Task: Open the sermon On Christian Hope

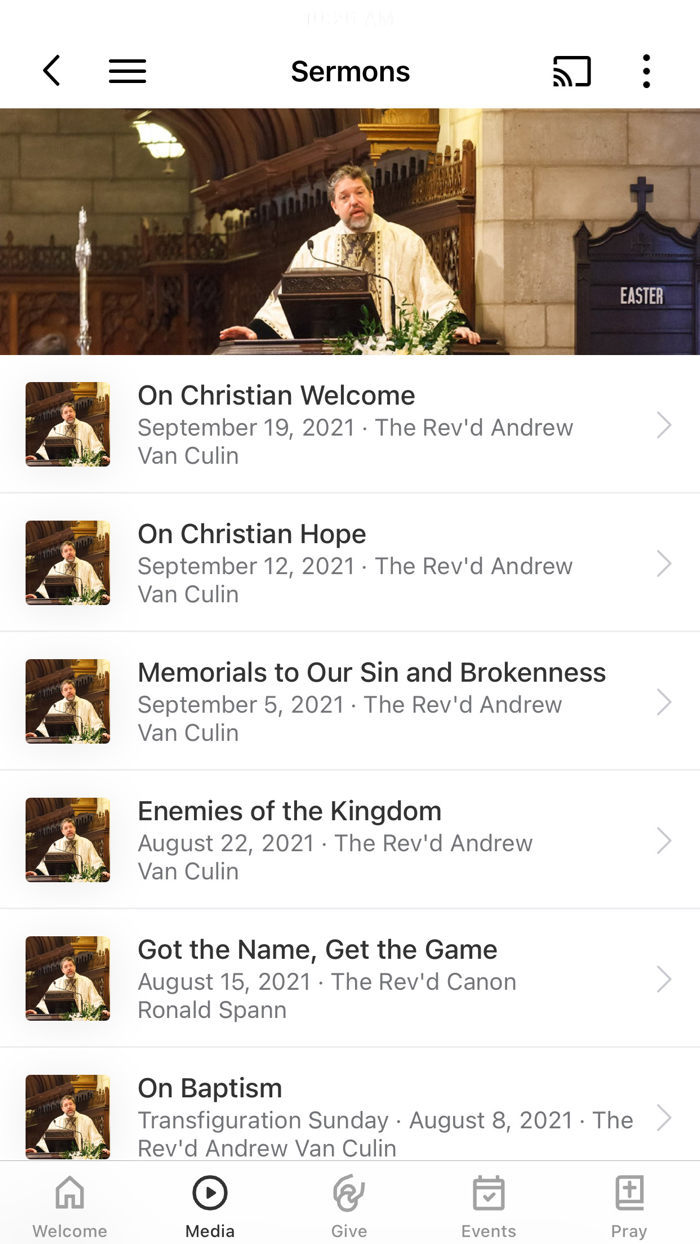Action: click(350, 563)
